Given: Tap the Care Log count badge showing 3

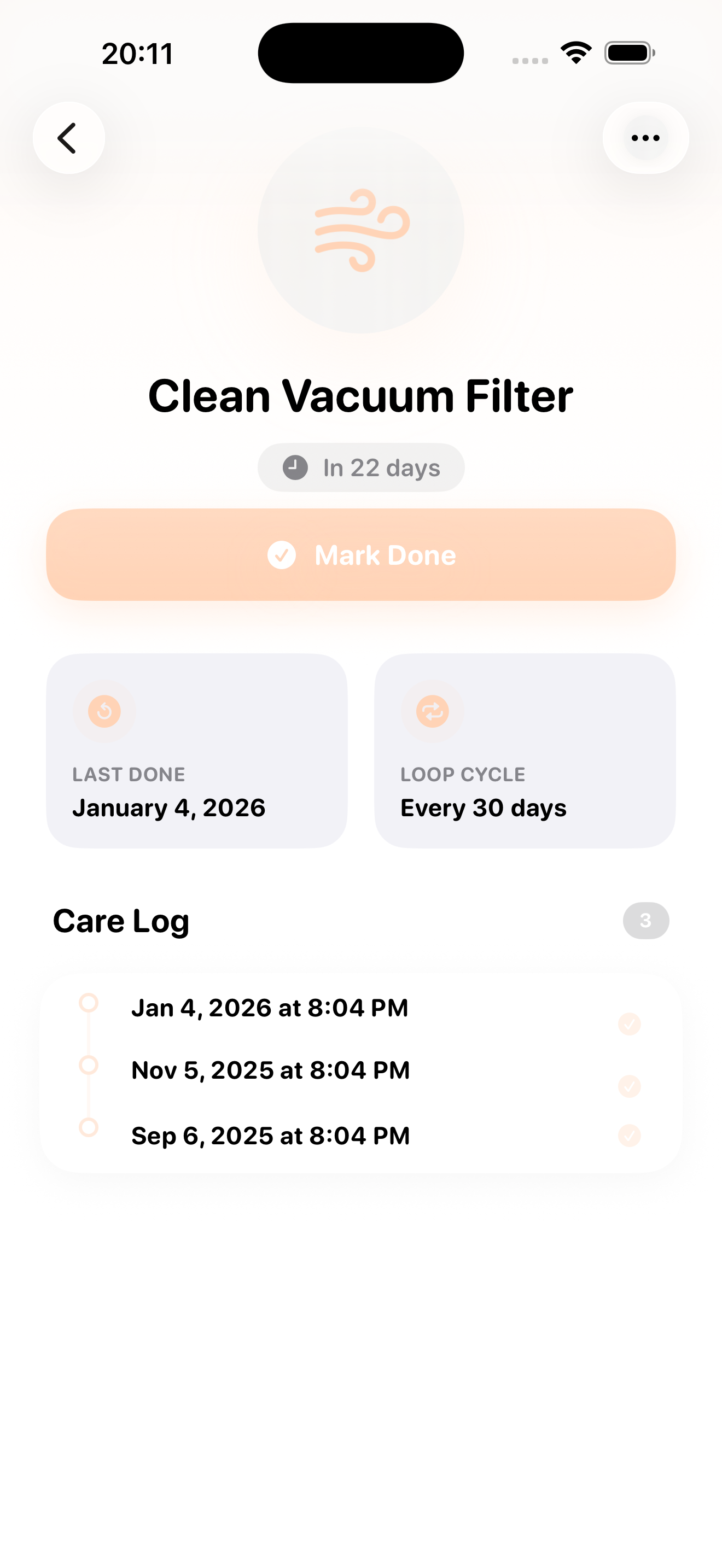Looking at the screenshot, I should (x=646, y=920).
